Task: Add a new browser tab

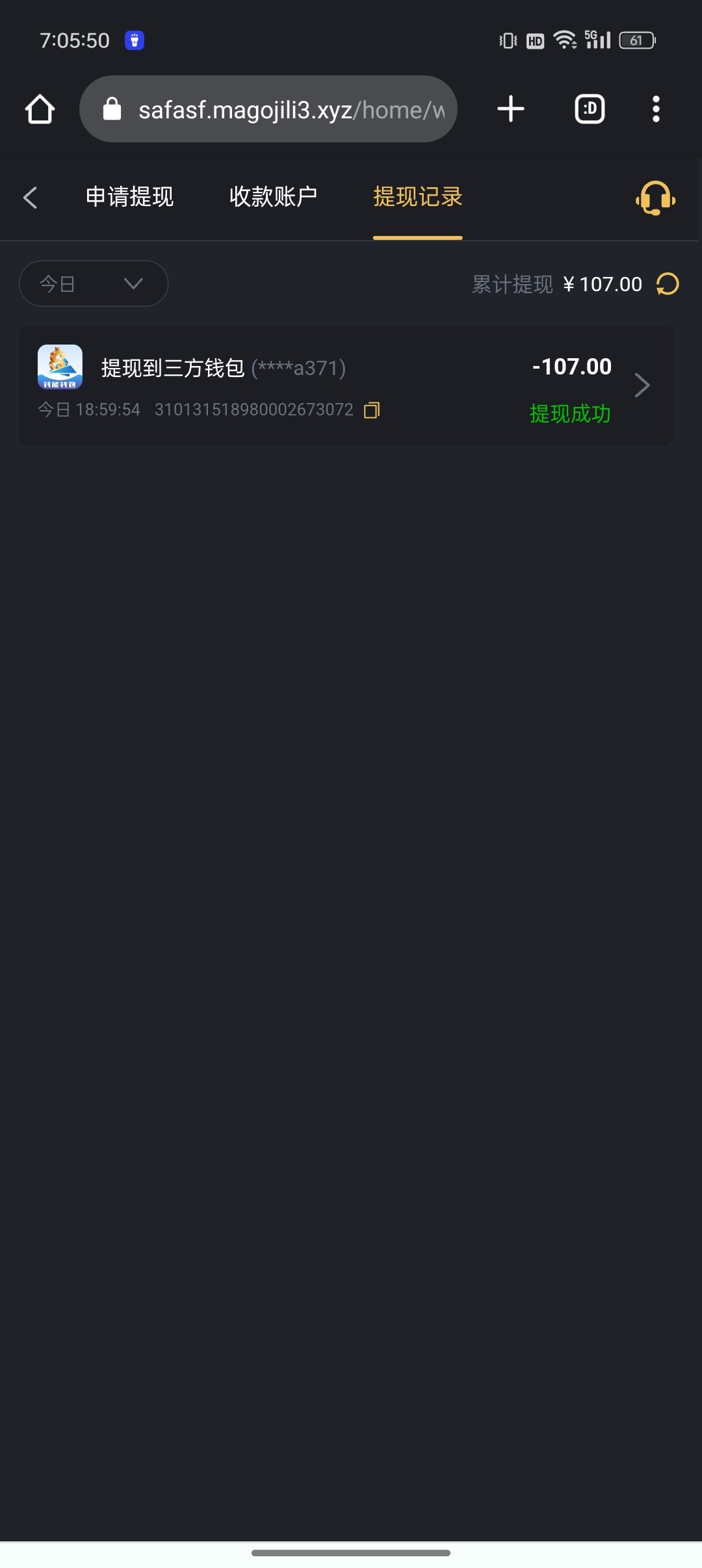Action: tap(511, 109)
